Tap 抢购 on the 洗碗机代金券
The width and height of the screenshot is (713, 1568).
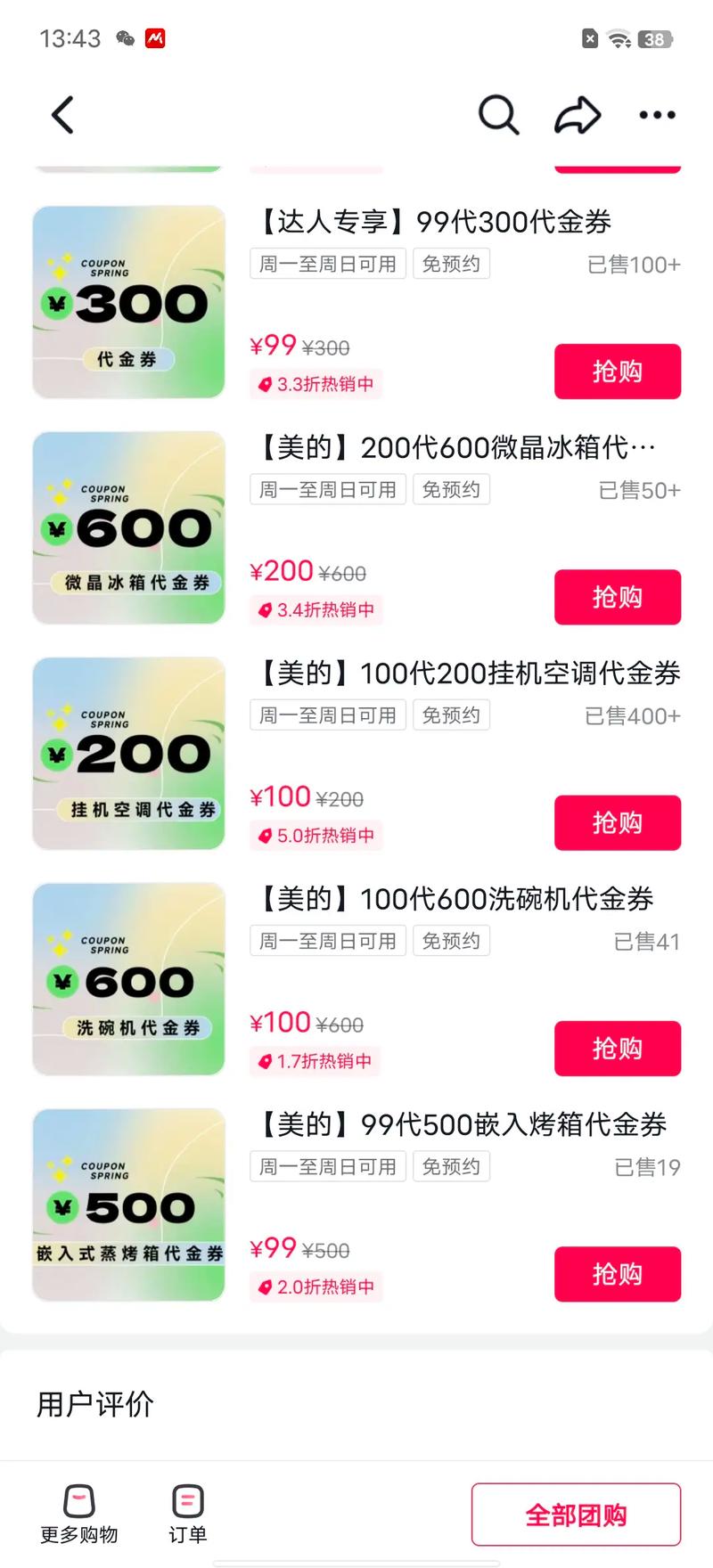pyautogui.click(x=618, y=1049)
